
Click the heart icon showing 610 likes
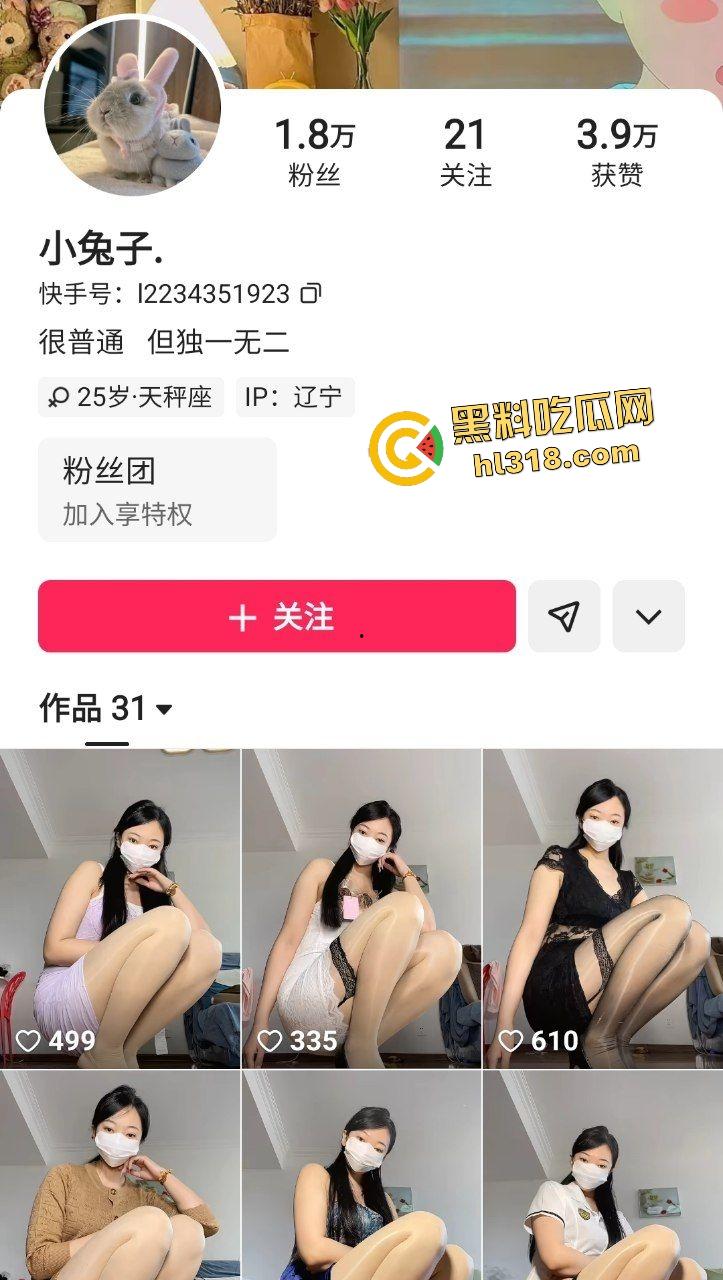pyautogui.click(x=512, y=1041)
